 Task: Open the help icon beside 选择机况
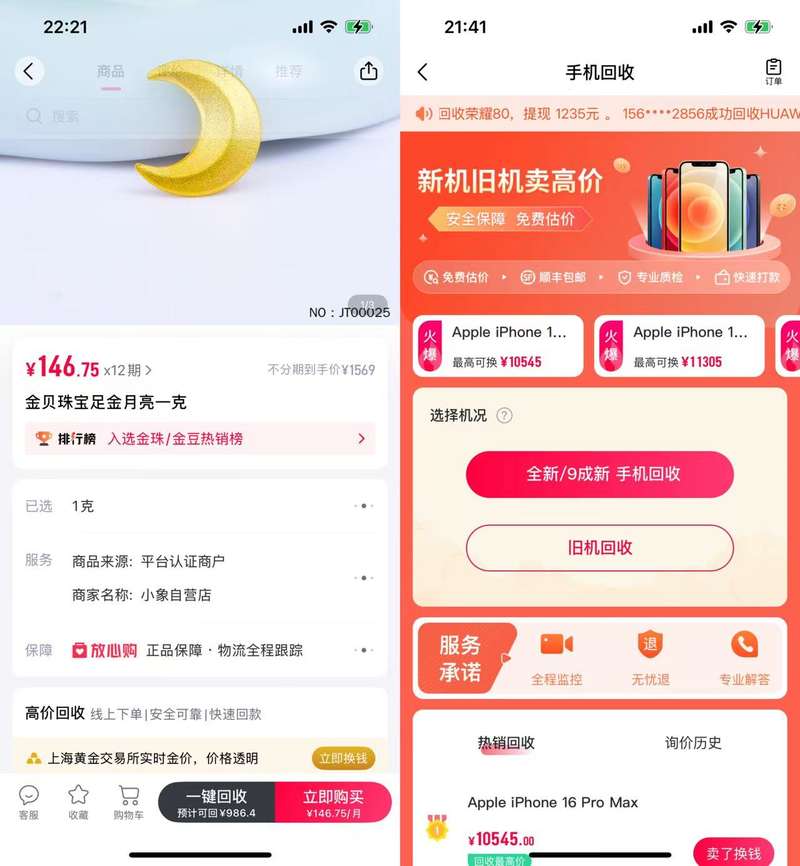504,415
